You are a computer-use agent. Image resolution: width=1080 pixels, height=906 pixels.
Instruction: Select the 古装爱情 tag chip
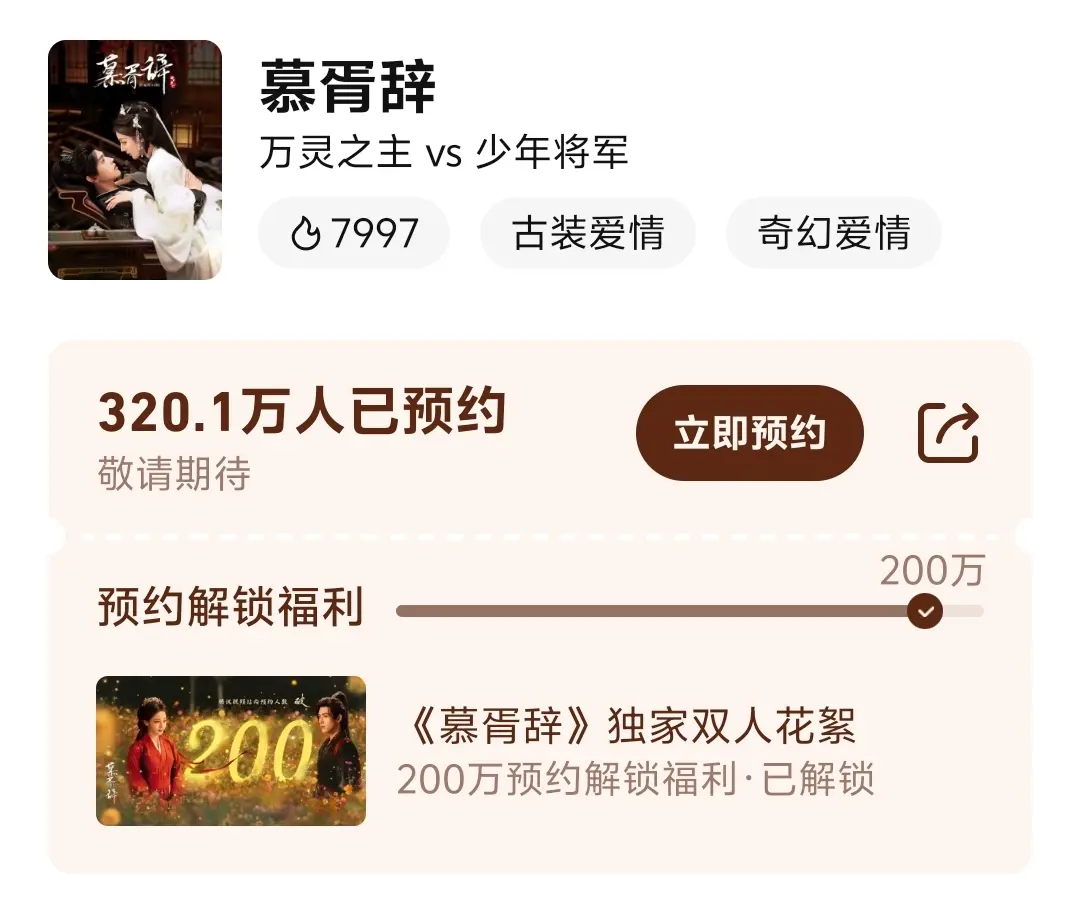[588, 233]
